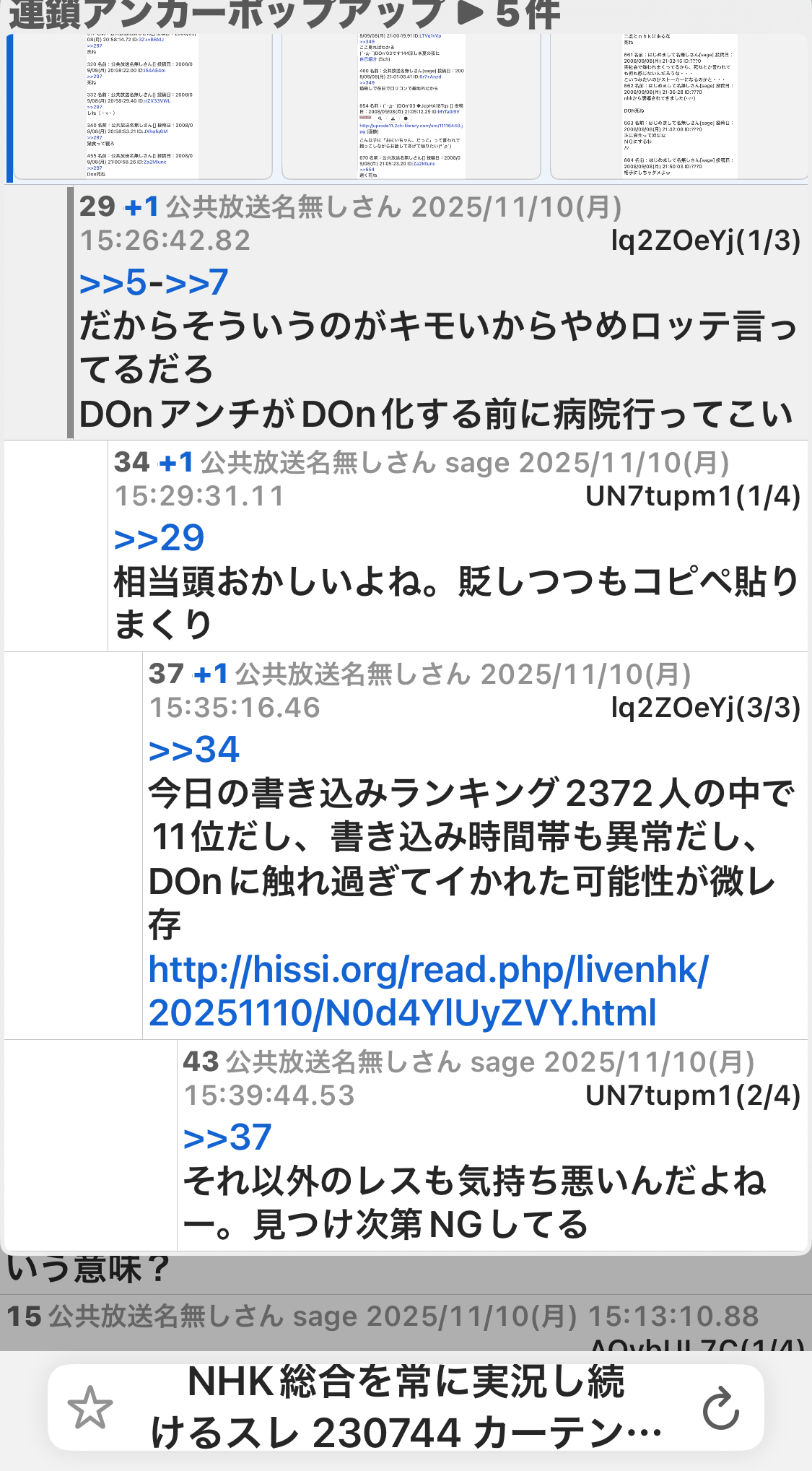Open the left screenshot thumbnail with blue bar
The image size is (812, 1471).
click(x=142, y=105)
